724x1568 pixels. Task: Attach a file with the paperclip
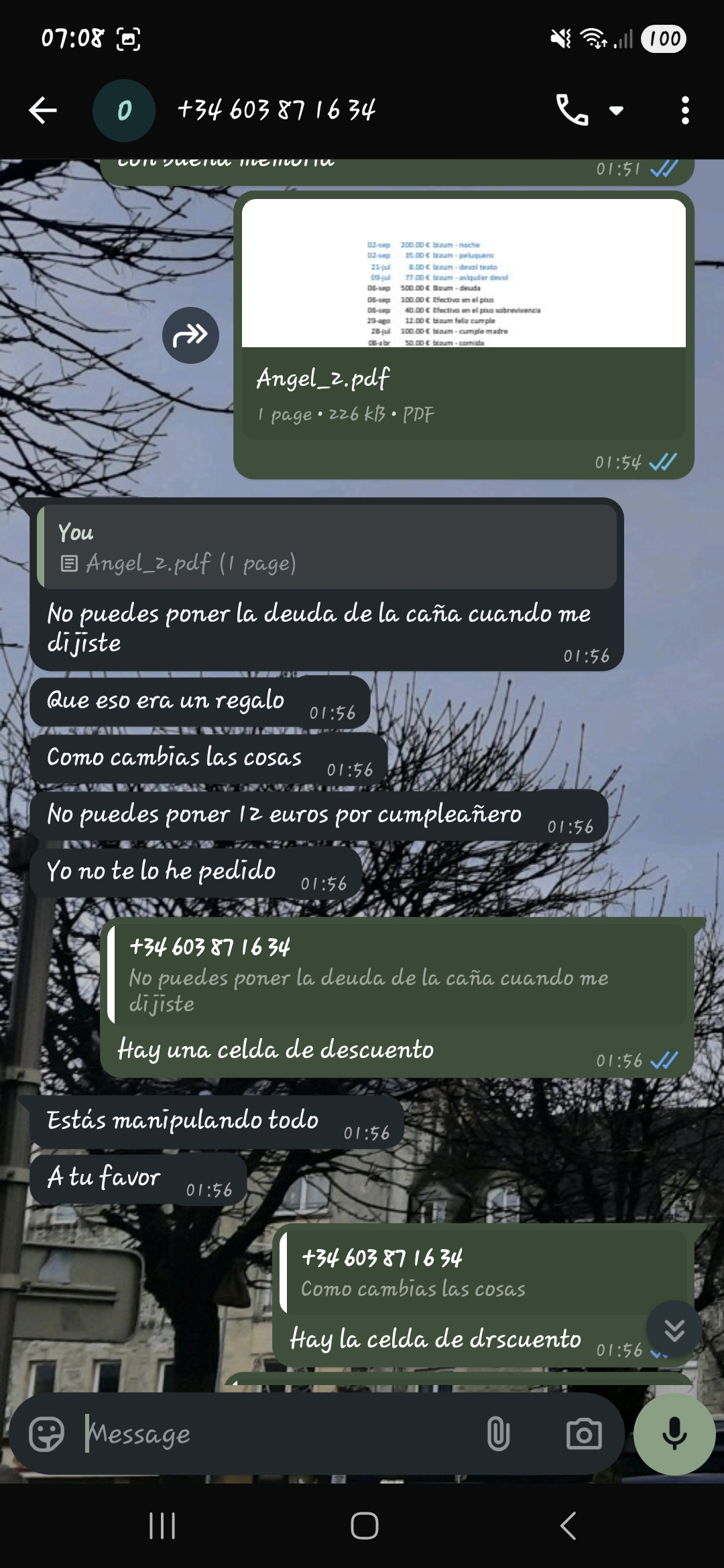[498, 1433]
